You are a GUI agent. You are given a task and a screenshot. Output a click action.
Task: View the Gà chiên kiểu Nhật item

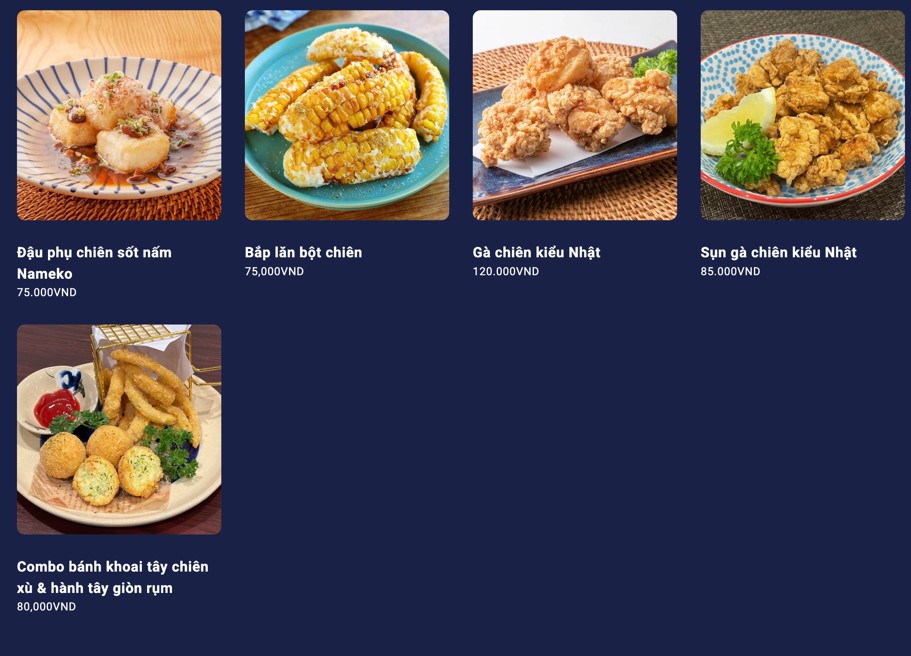click(574, 116)
